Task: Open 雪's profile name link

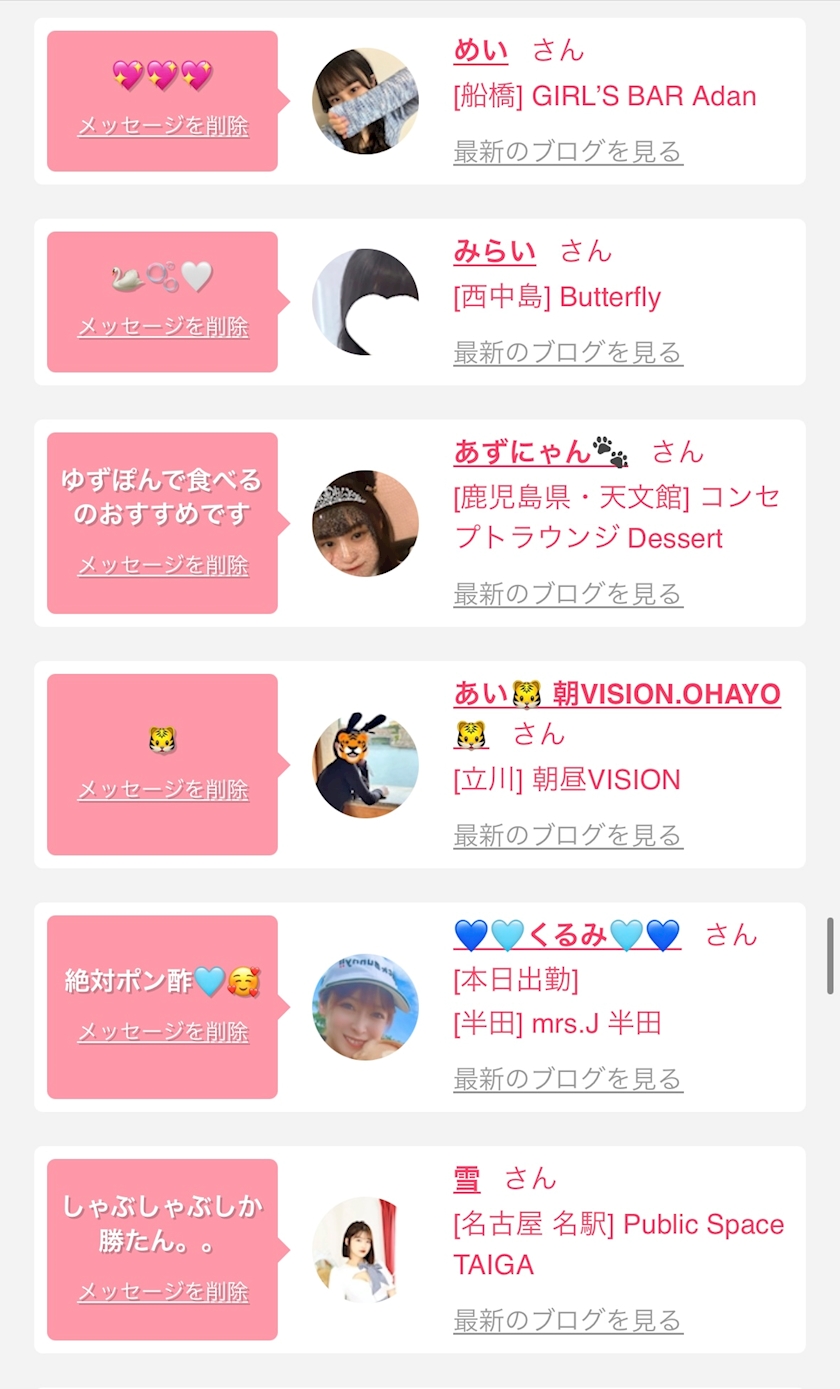Action: tap(467, 1179)
